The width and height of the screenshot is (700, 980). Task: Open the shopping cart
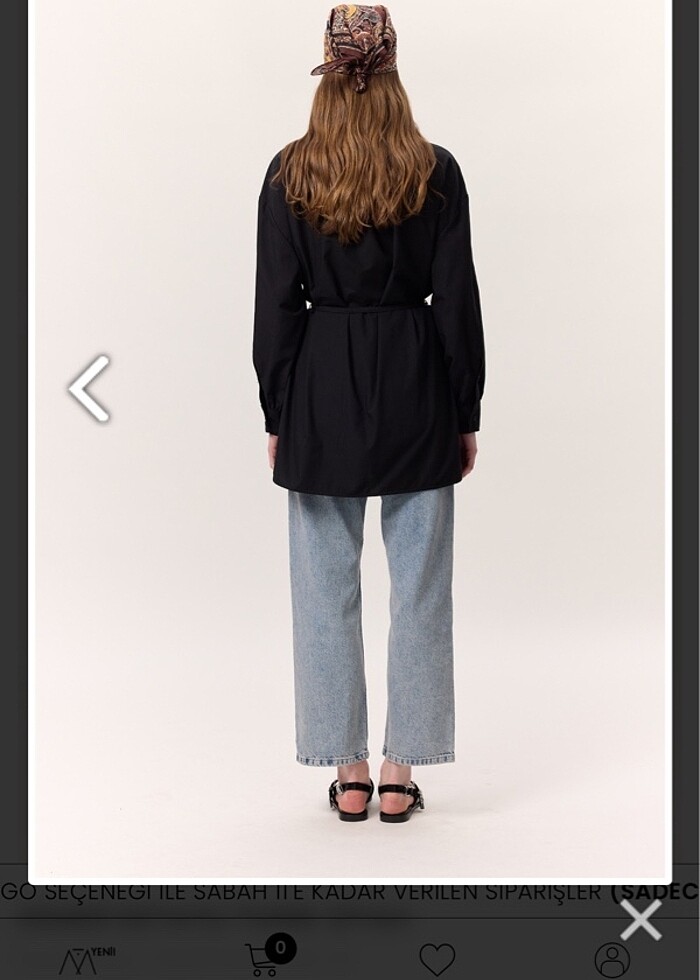click(x=265, y=958)
